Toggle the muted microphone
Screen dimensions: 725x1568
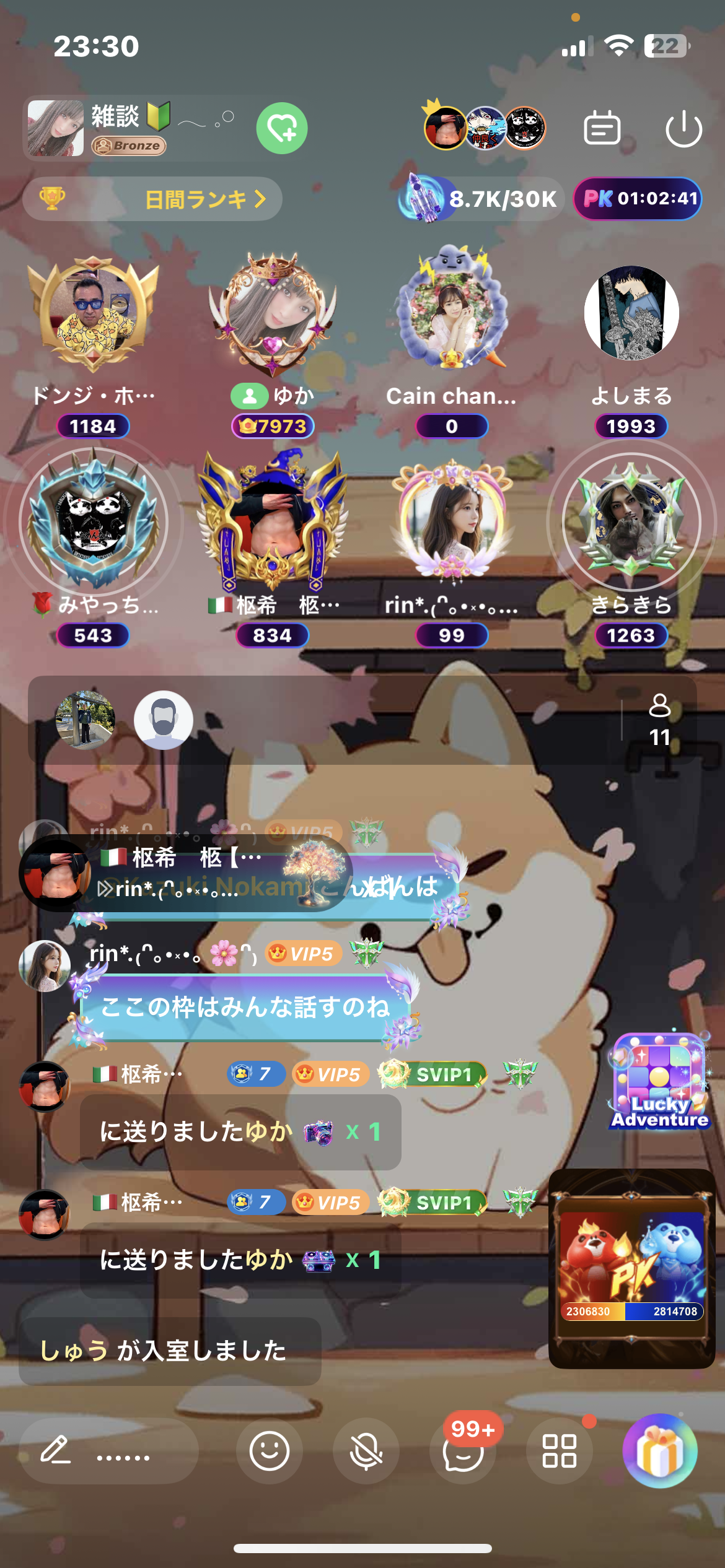click(366, 1451)
